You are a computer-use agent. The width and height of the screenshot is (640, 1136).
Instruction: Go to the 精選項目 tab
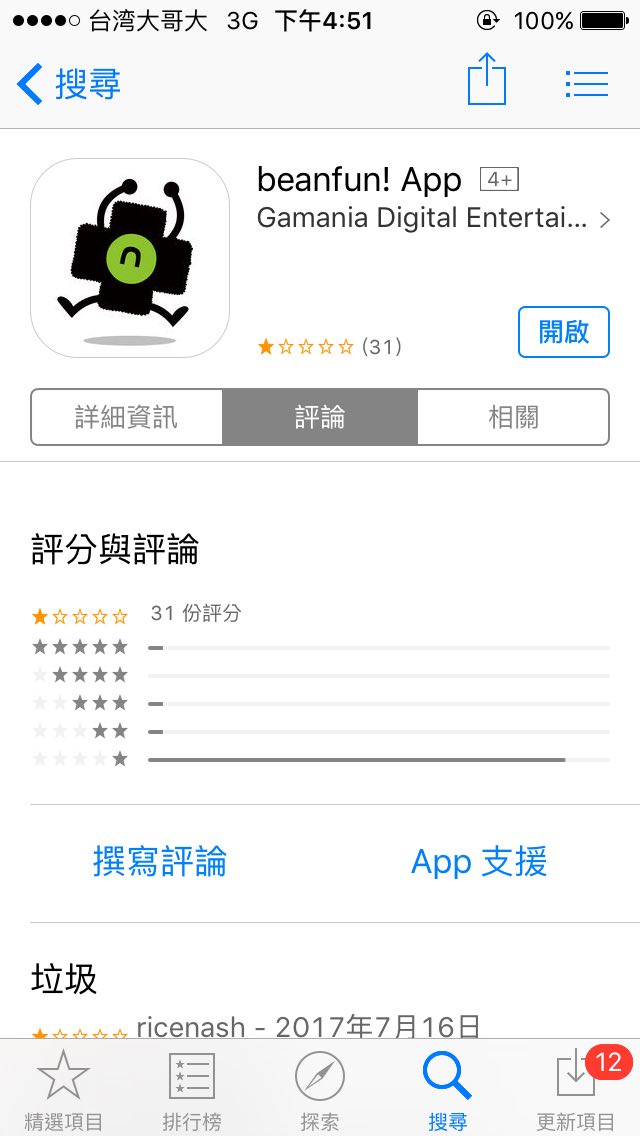64,1088
